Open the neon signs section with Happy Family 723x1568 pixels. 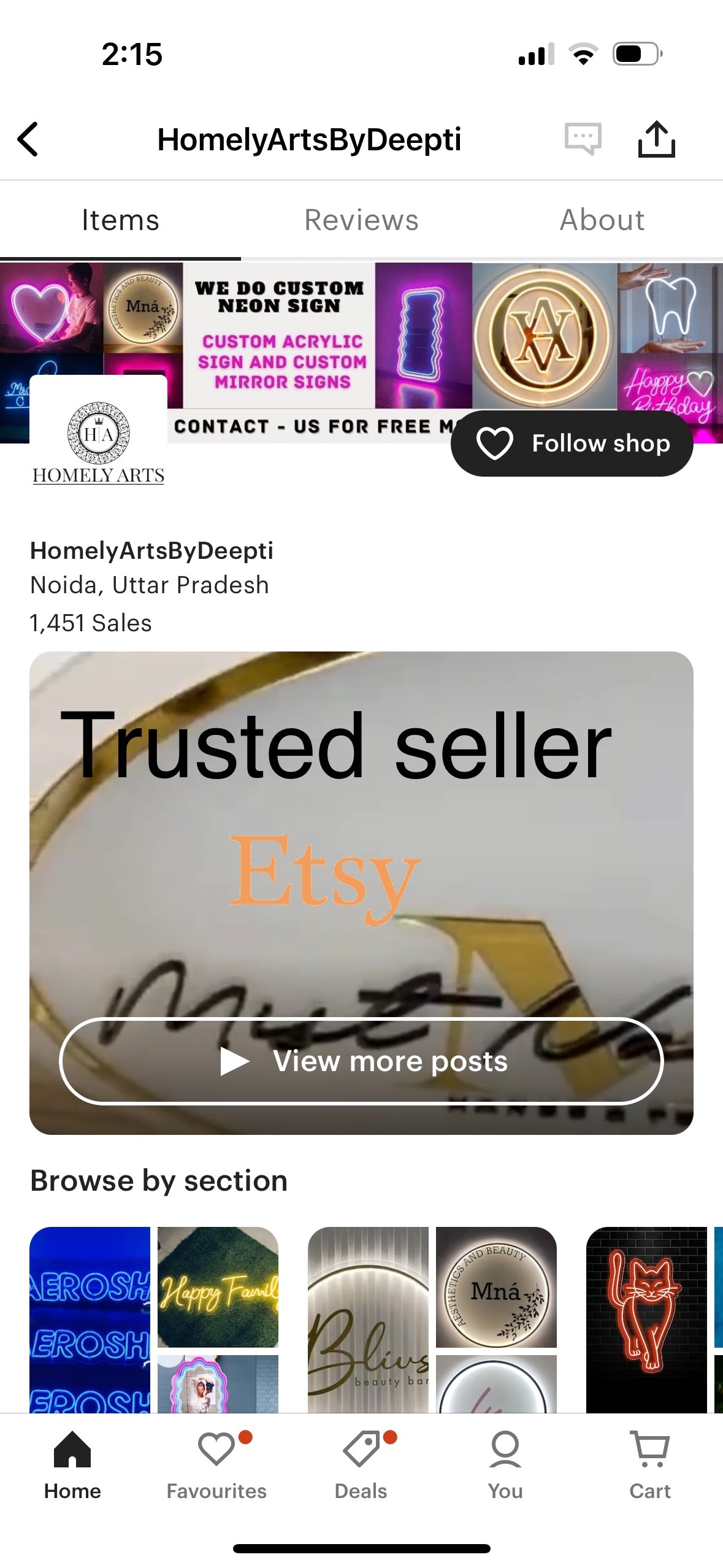tap(217, 1288)
